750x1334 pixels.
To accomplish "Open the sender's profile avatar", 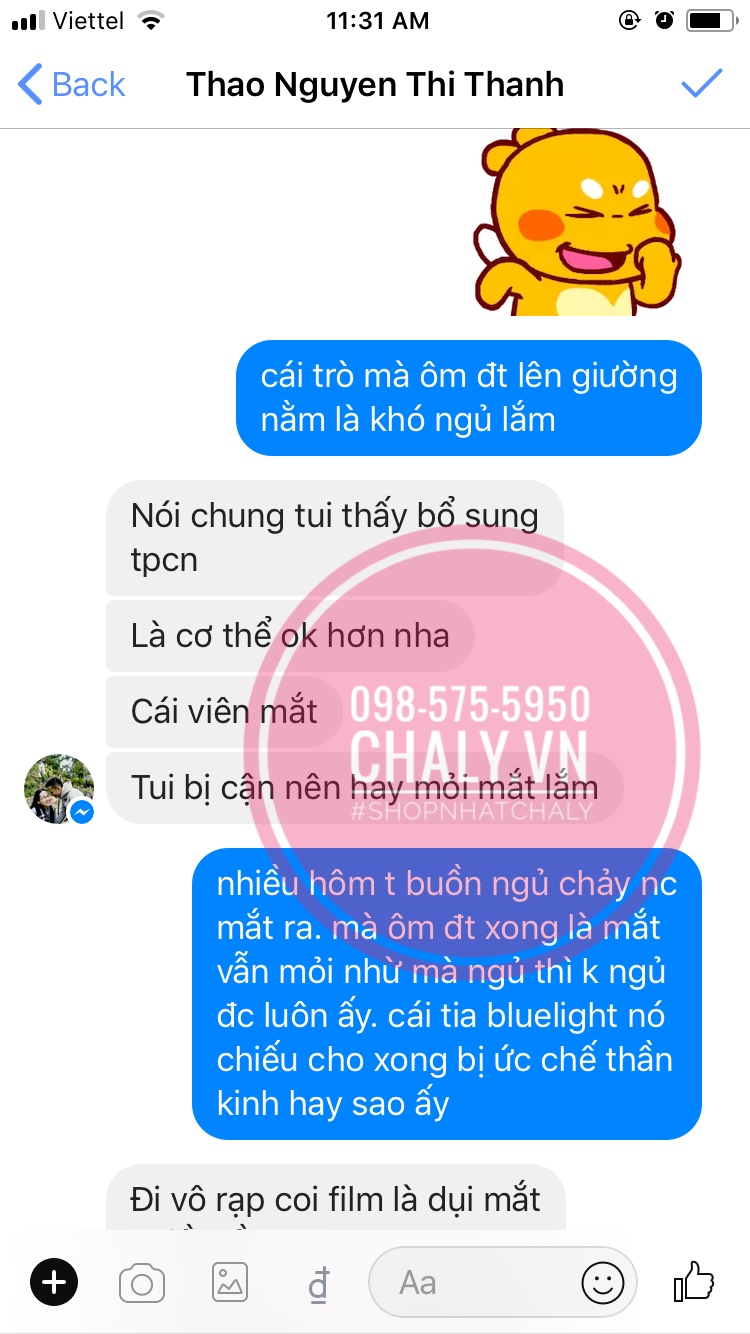I will tap(59, 790).
